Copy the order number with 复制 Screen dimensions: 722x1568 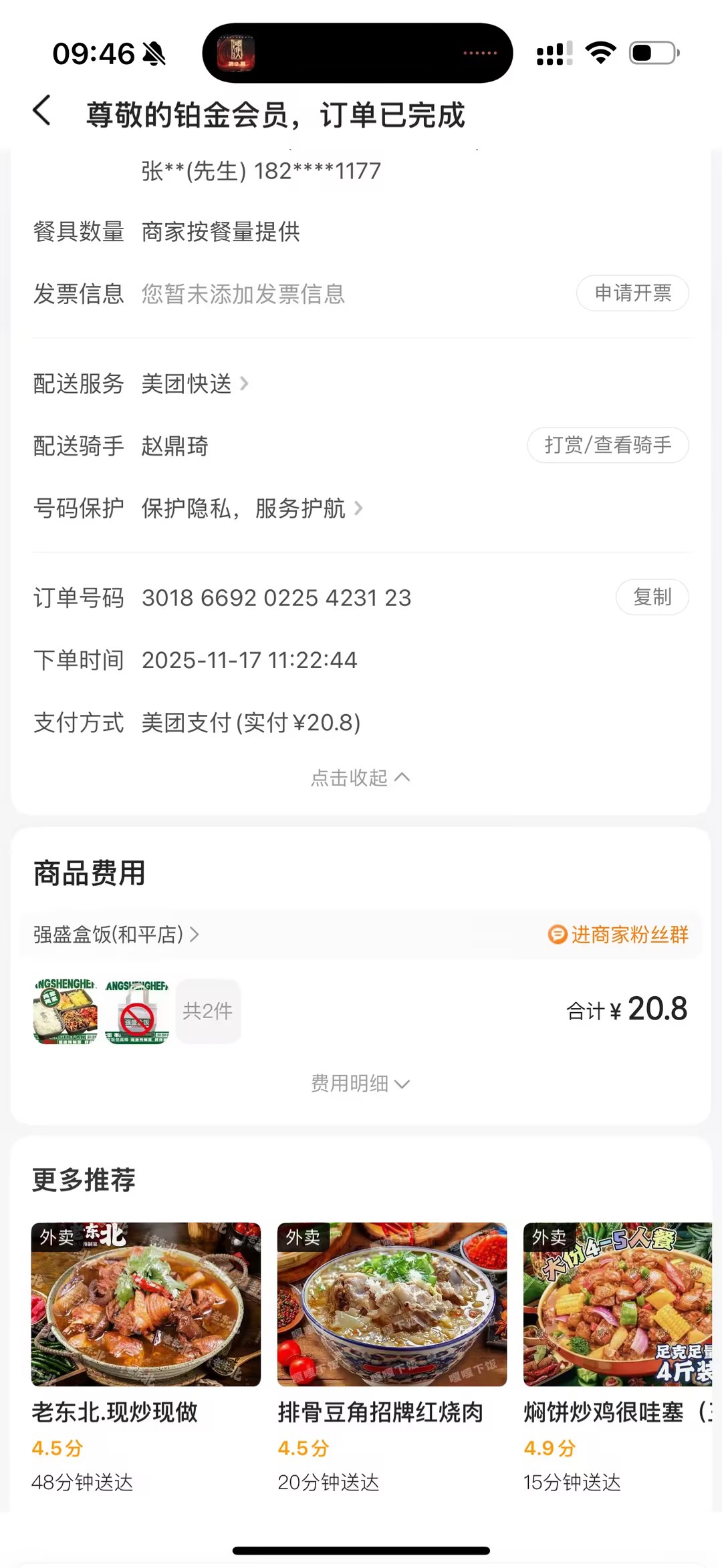[x=652, y=597]
